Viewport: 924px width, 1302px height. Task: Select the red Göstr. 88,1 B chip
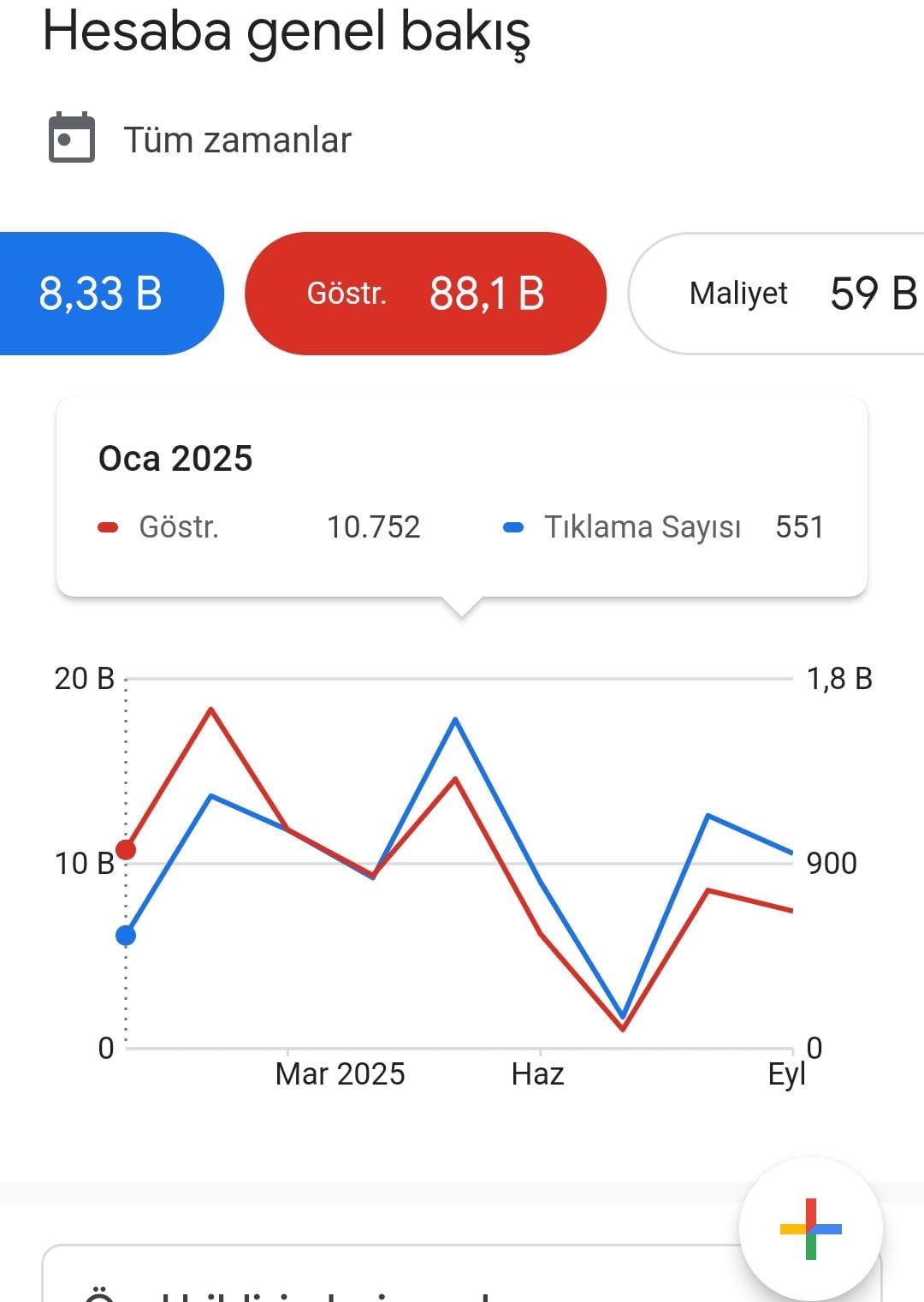tap(425, 293)
